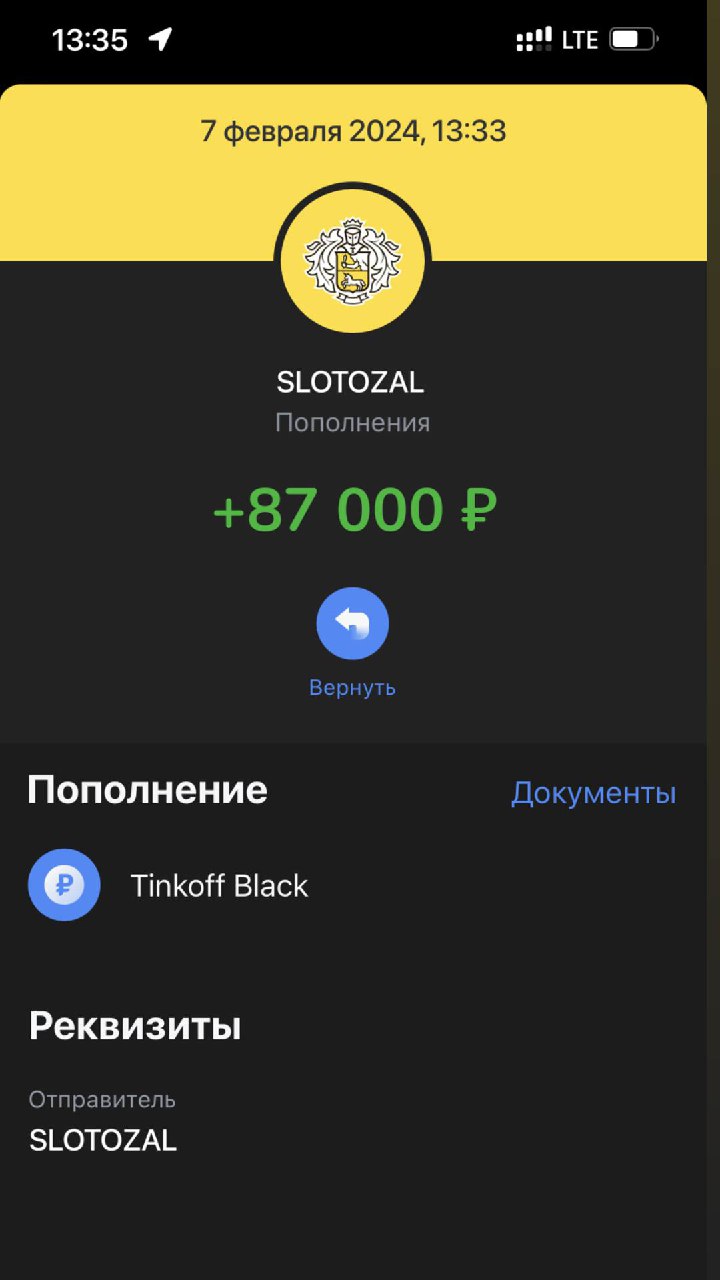Screen dimensions: 720x1280
Task: Open the Документы link
Action: coord(593,793)
